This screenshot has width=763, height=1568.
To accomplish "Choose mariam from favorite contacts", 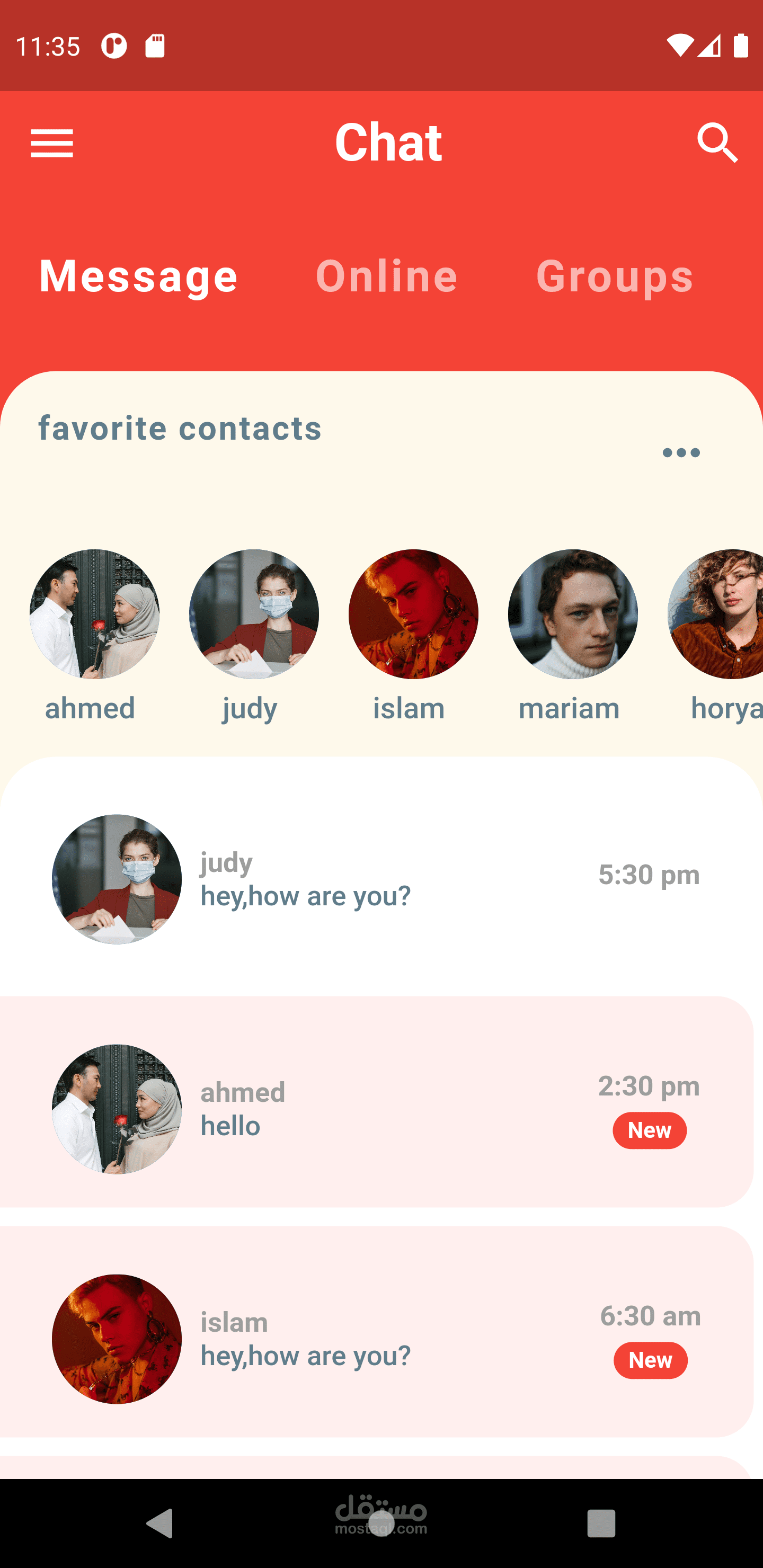I will coord(573,614).
